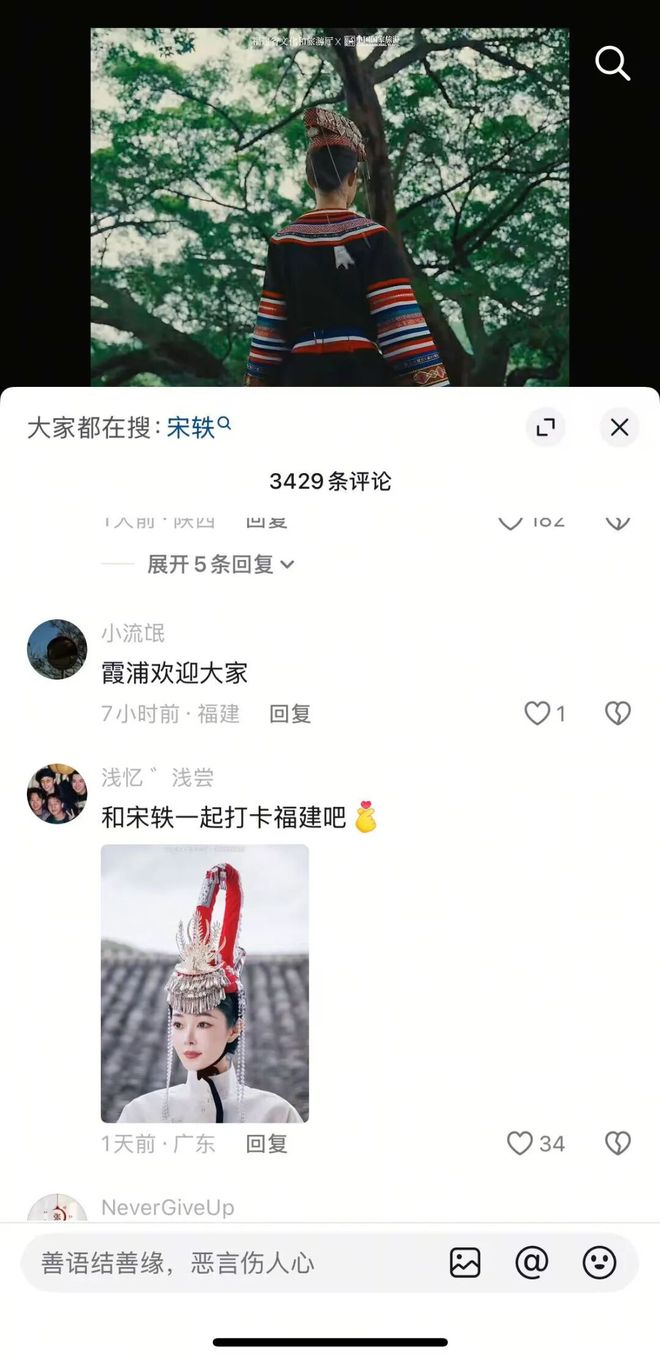View the image in 浅忆゛浅尝's comment
660x1360 pixels.
(205, 983)
